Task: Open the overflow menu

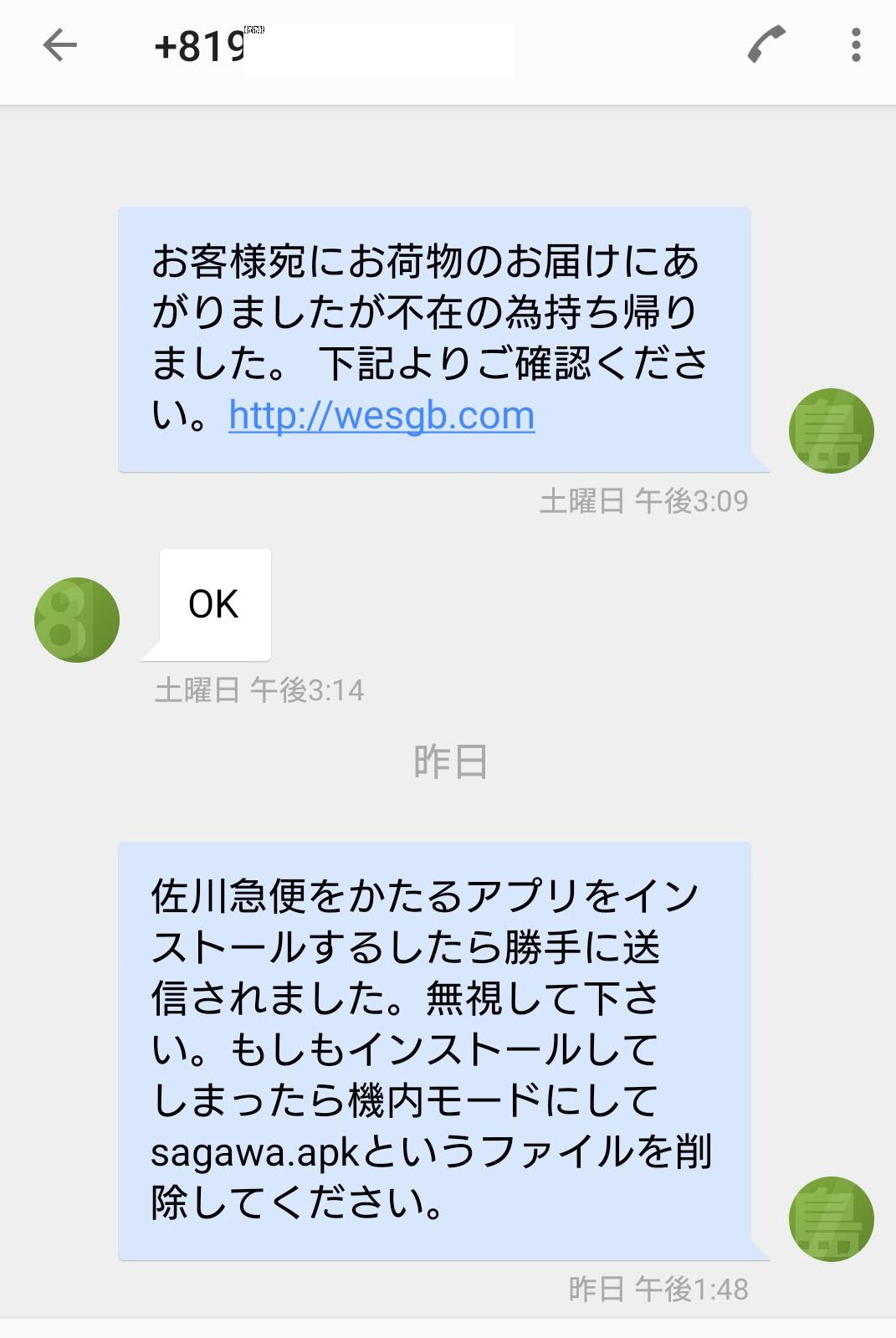Action: coord(855,45)
